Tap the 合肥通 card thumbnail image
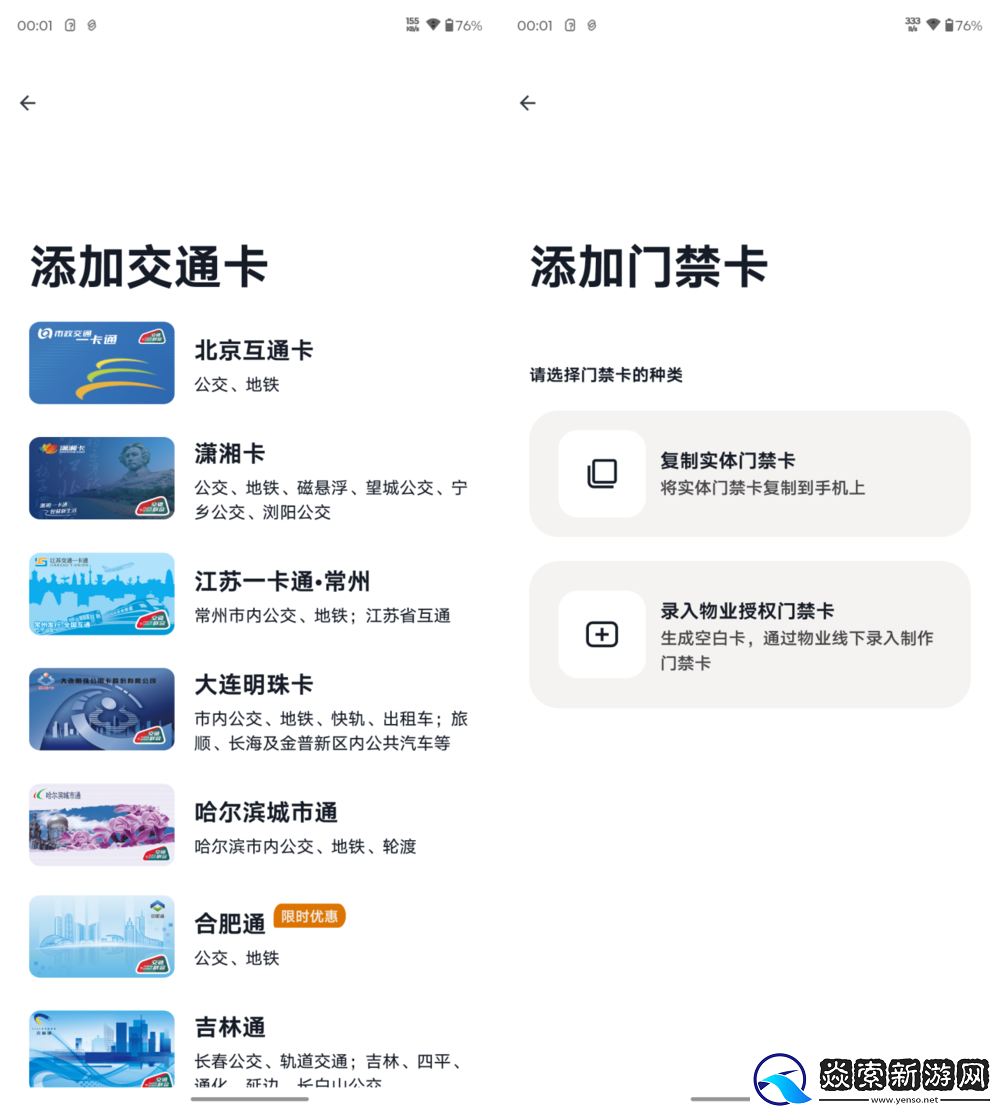The width and height of the screenshot is (1000, 1111). point(101,936)
